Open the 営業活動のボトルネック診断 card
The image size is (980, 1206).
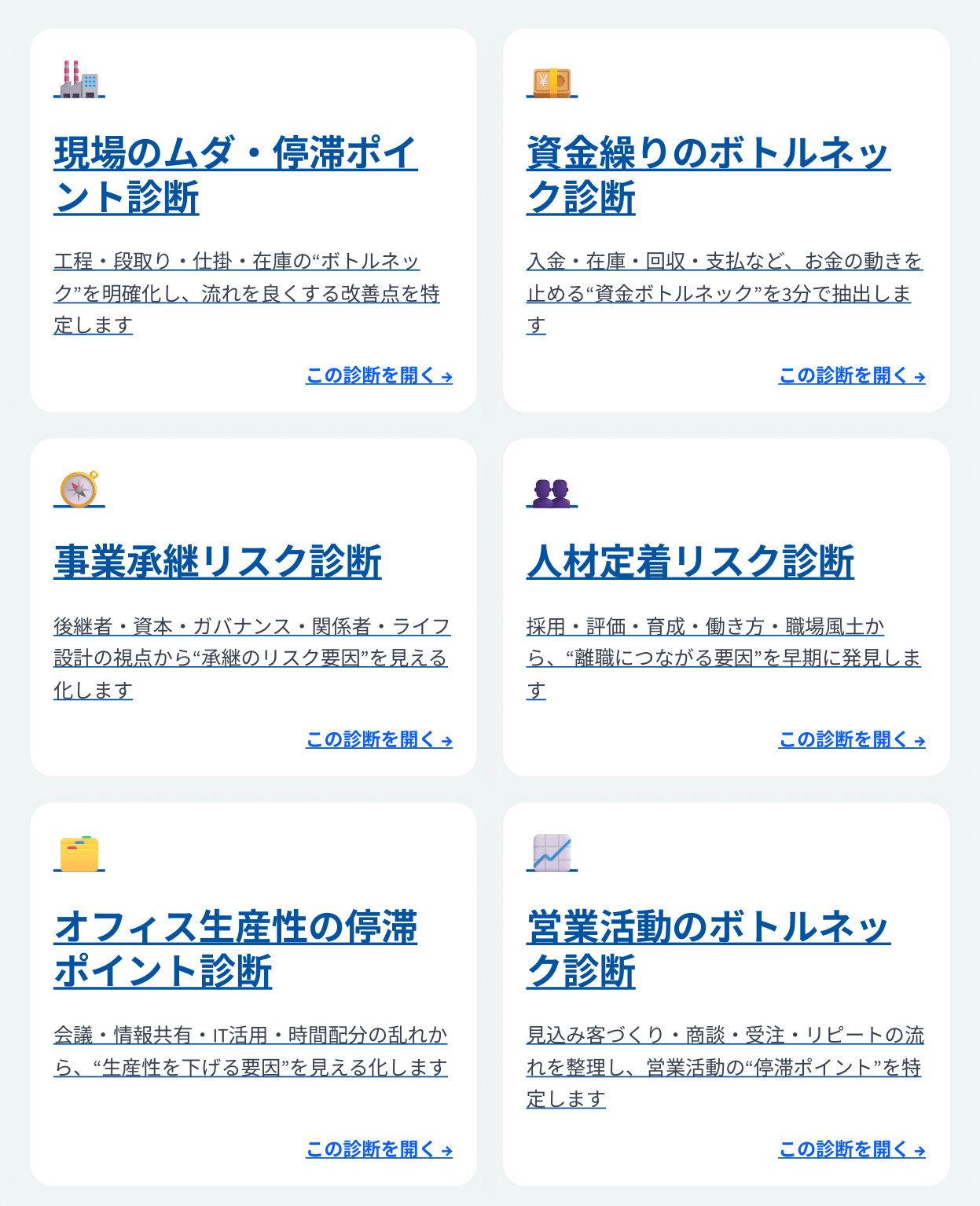point(707,928)
